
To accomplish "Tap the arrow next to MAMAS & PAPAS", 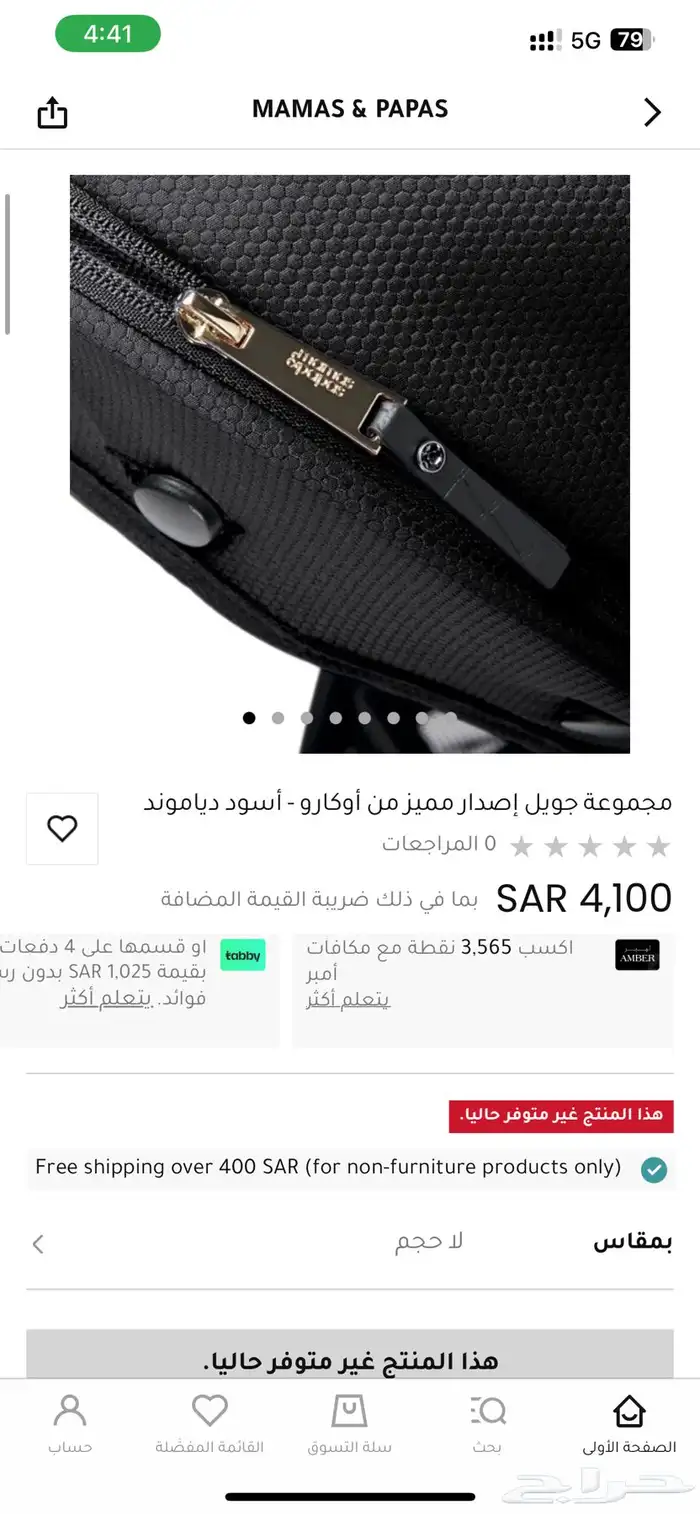I will (x=652, y=112).
